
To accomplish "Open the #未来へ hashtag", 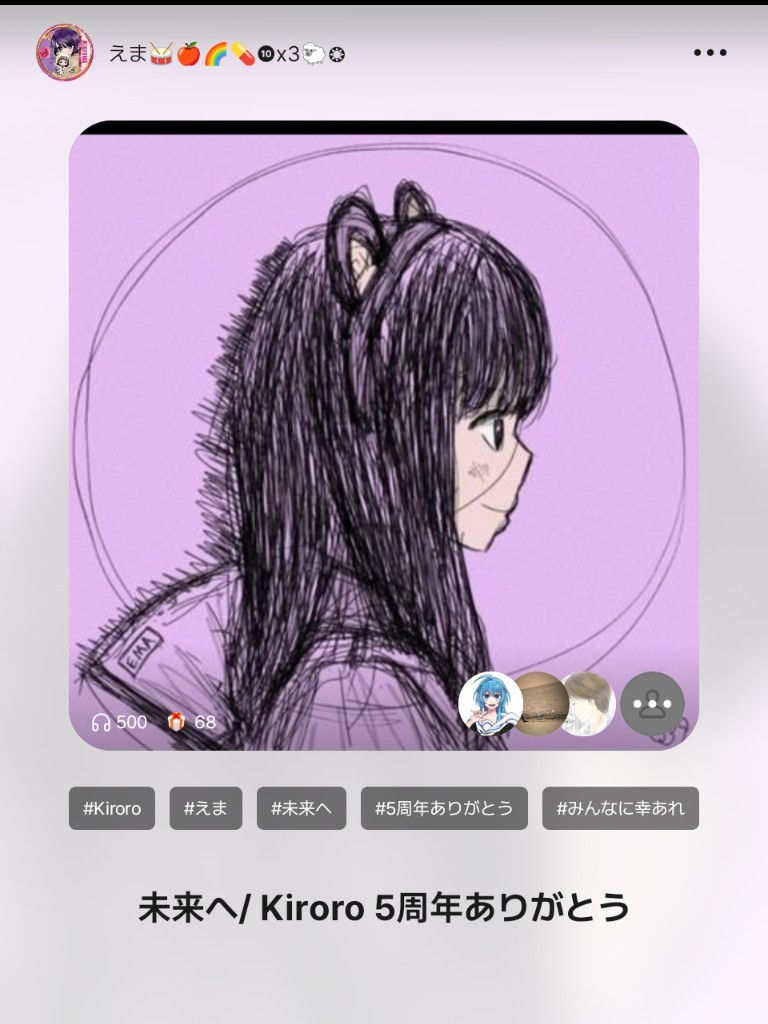I will pos(301,808).
